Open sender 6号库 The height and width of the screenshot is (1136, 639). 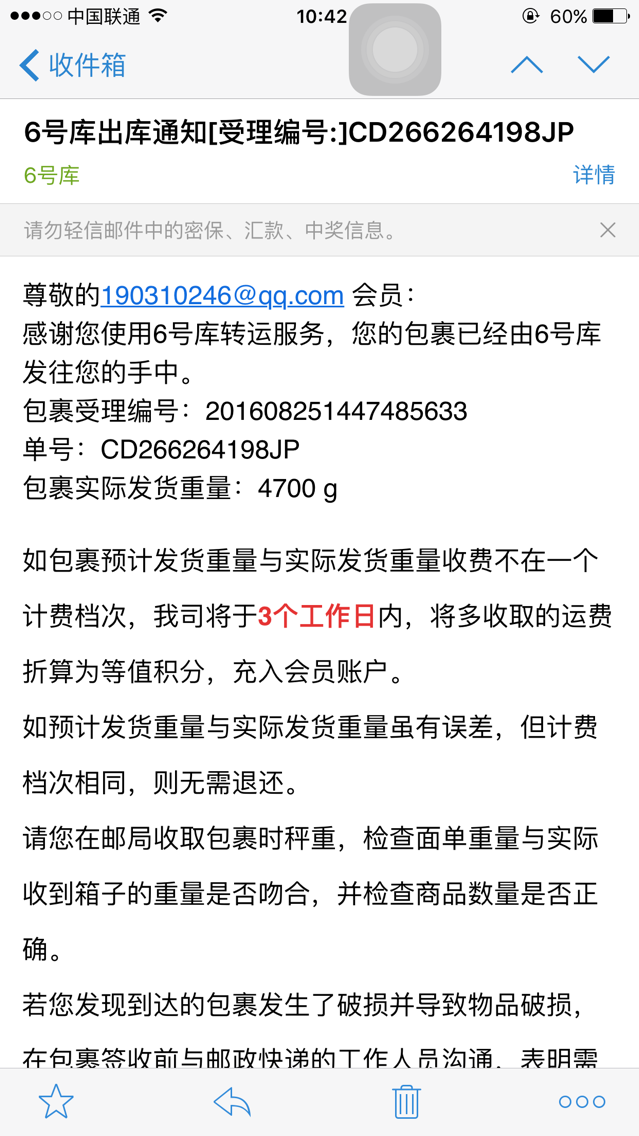(51, 175)
